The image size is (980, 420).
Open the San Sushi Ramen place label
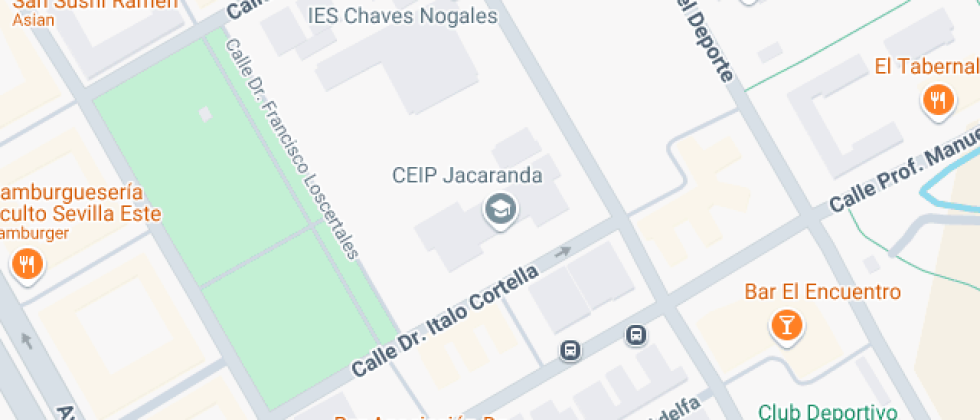95,5
